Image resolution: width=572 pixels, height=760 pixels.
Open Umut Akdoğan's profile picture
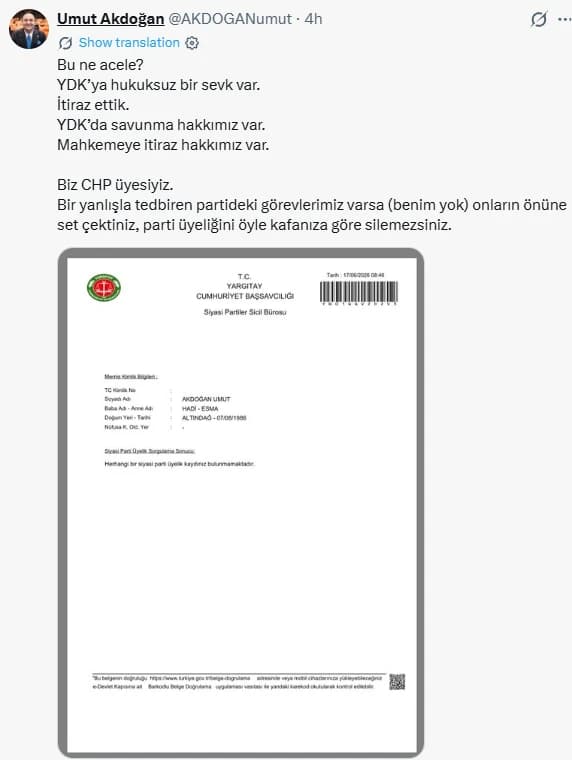pos(29,29)
